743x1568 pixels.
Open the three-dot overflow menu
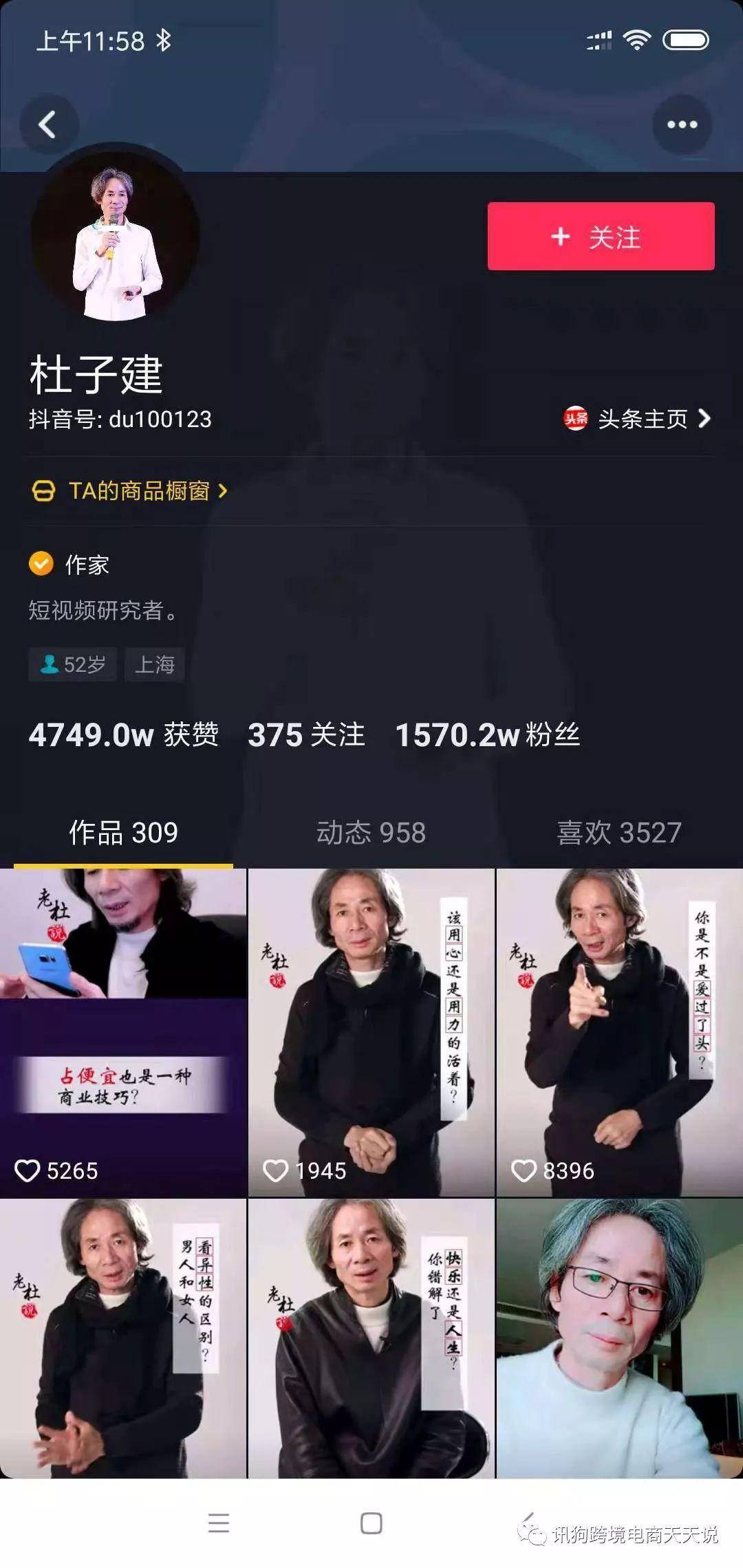coord(682,124)
